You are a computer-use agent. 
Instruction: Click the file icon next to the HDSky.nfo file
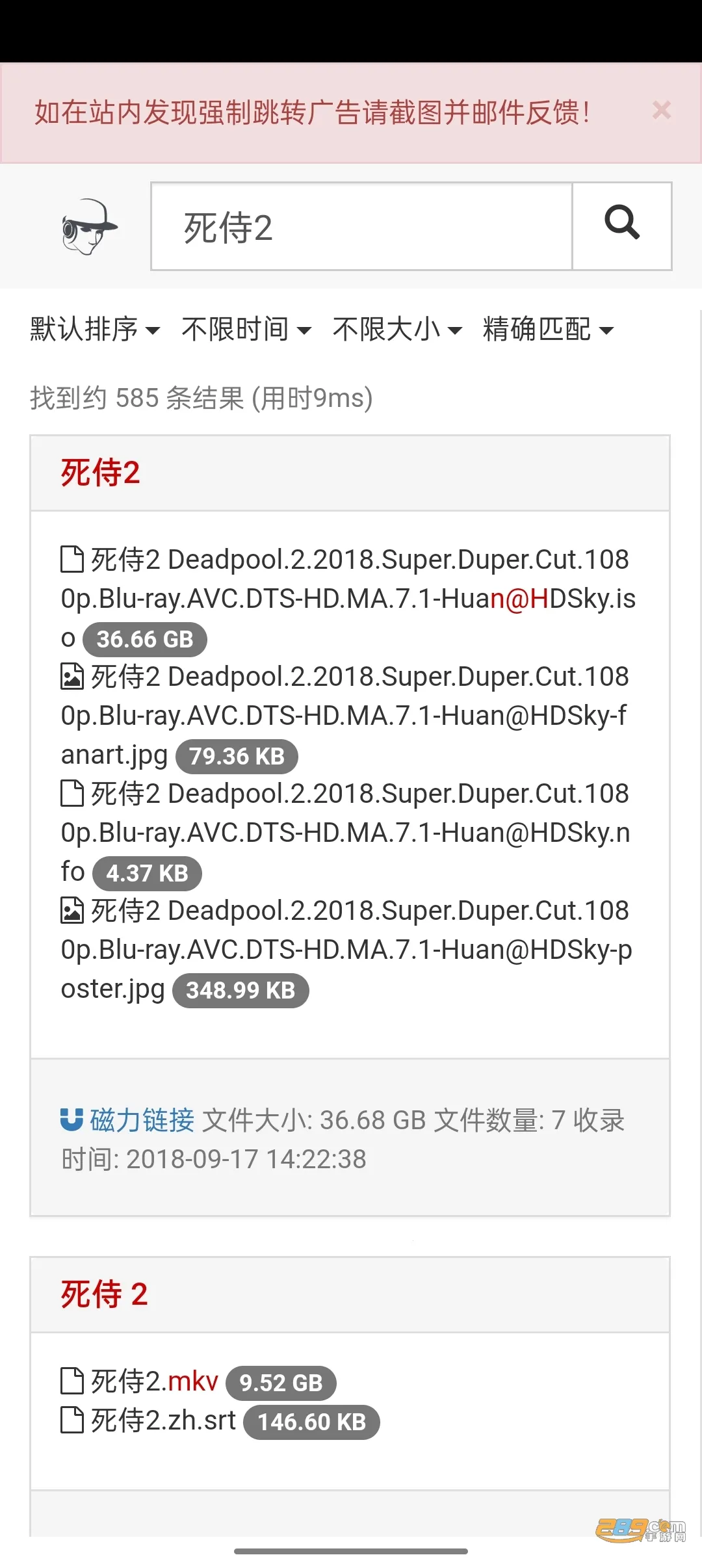(71, 794)
